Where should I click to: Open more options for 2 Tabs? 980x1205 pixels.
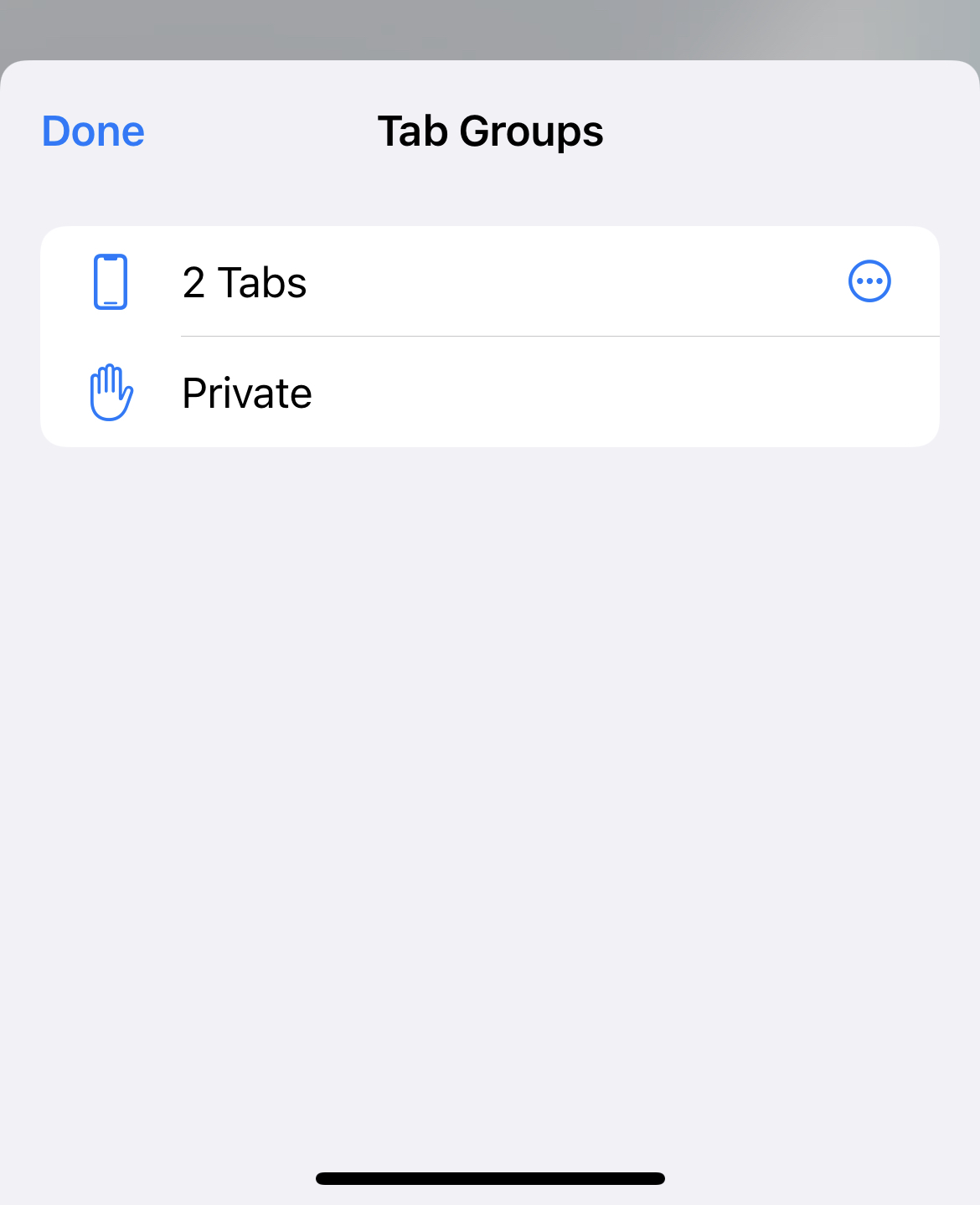(x=869, y=281)
